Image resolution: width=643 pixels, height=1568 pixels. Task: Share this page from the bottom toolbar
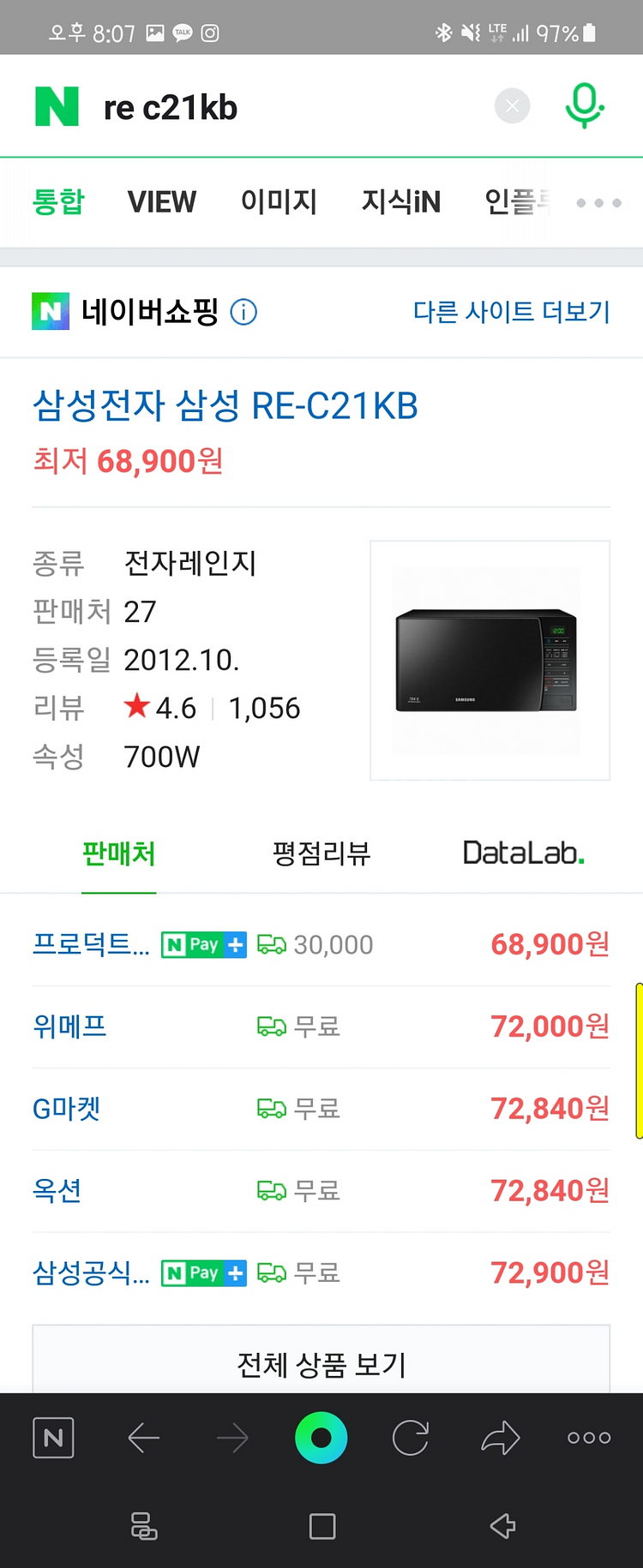click(501, 1438)
